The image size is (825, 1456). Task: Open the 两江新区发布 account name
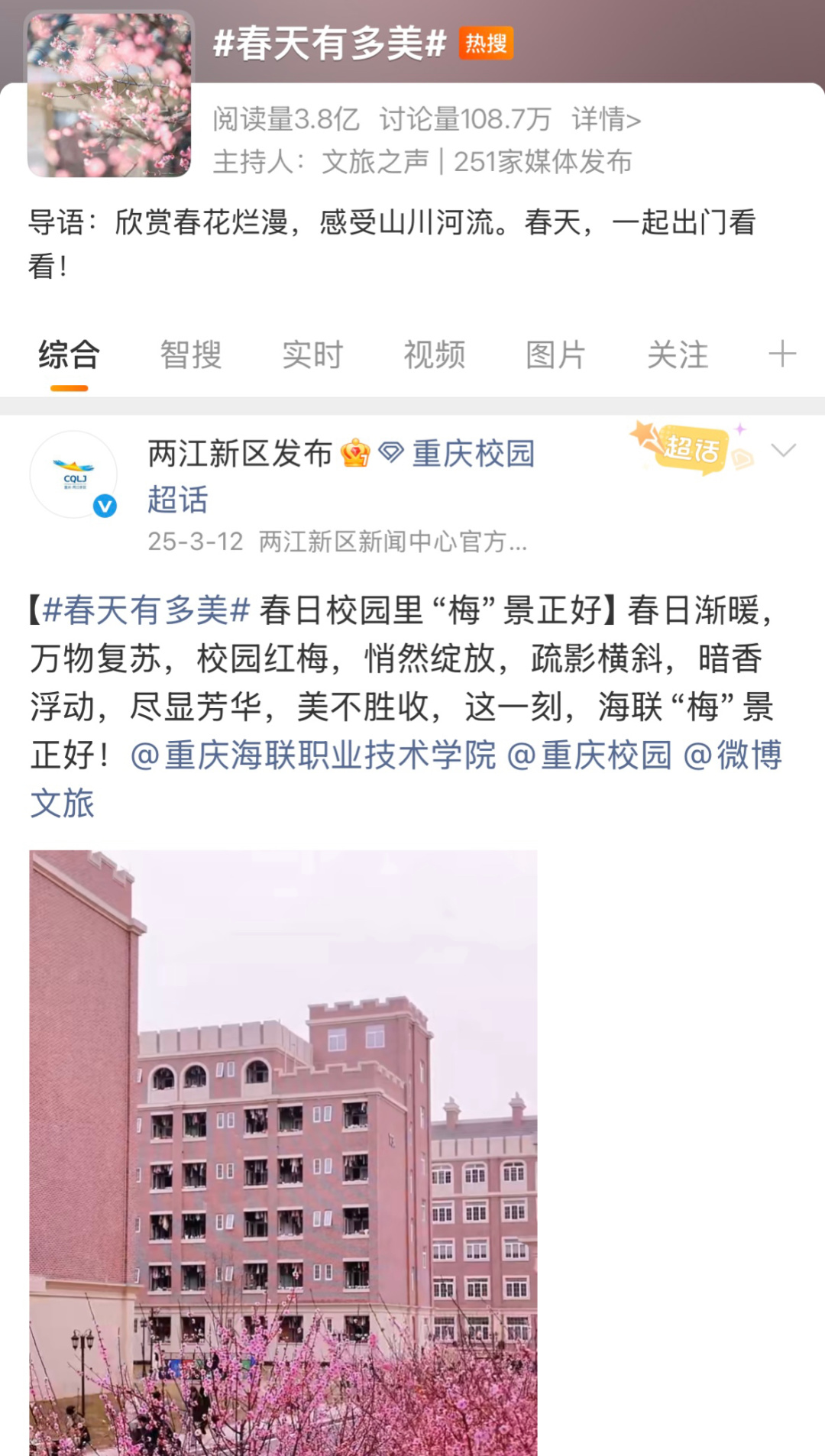[241, 454]
